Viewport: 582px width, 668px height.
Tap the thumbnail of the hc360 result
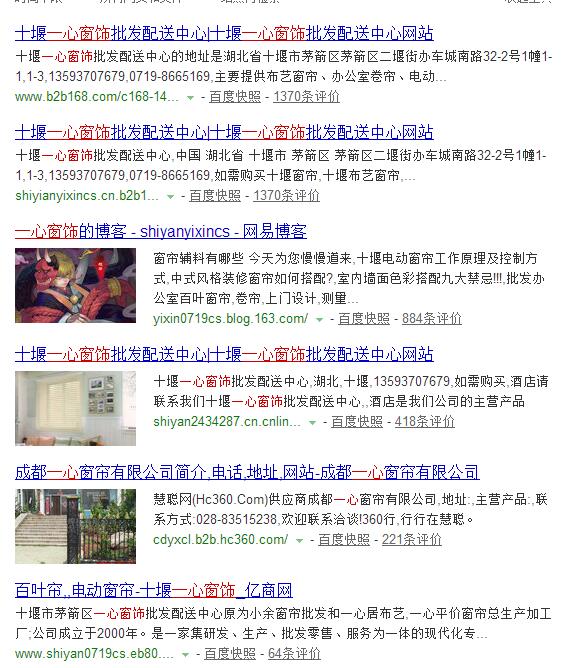[75, 526]
